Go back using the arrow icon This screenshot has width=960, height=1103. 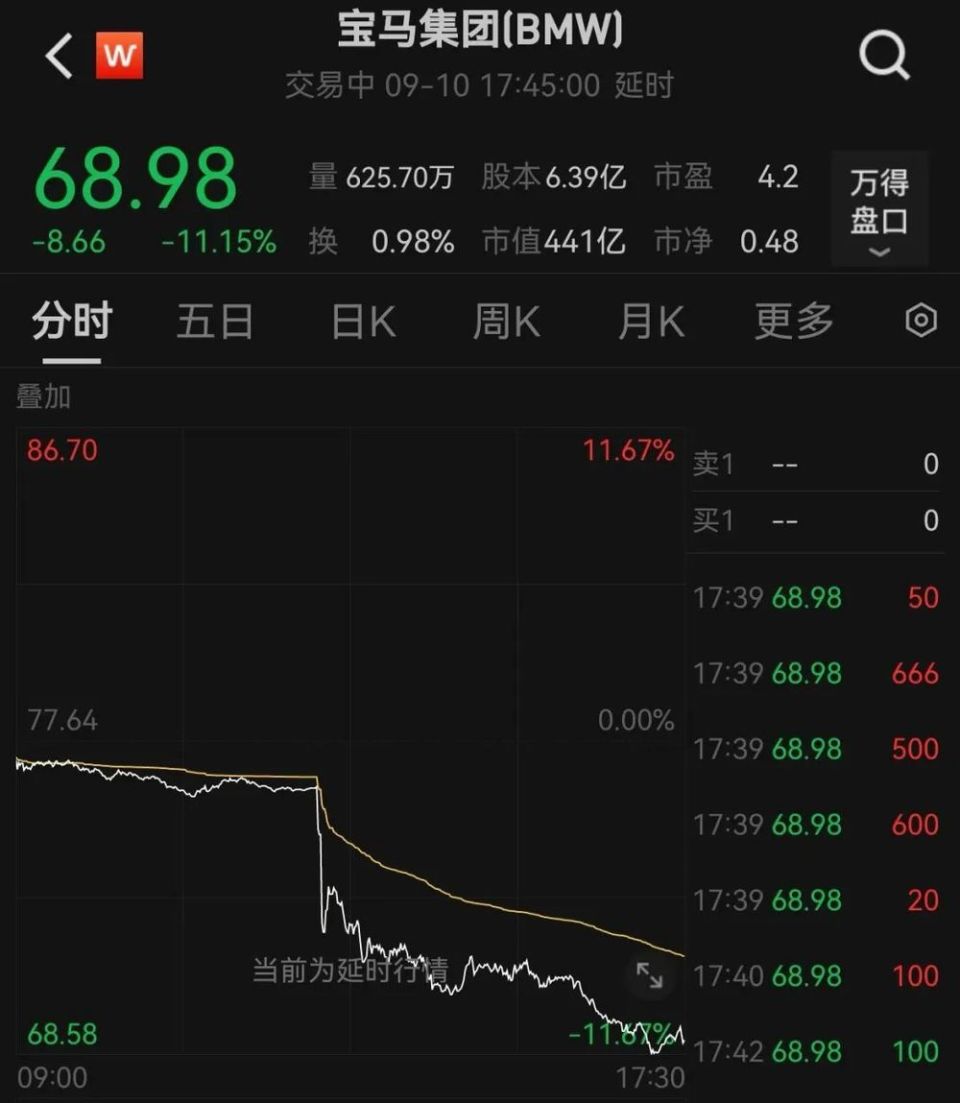pyautogui.click(x=59, y=56)
